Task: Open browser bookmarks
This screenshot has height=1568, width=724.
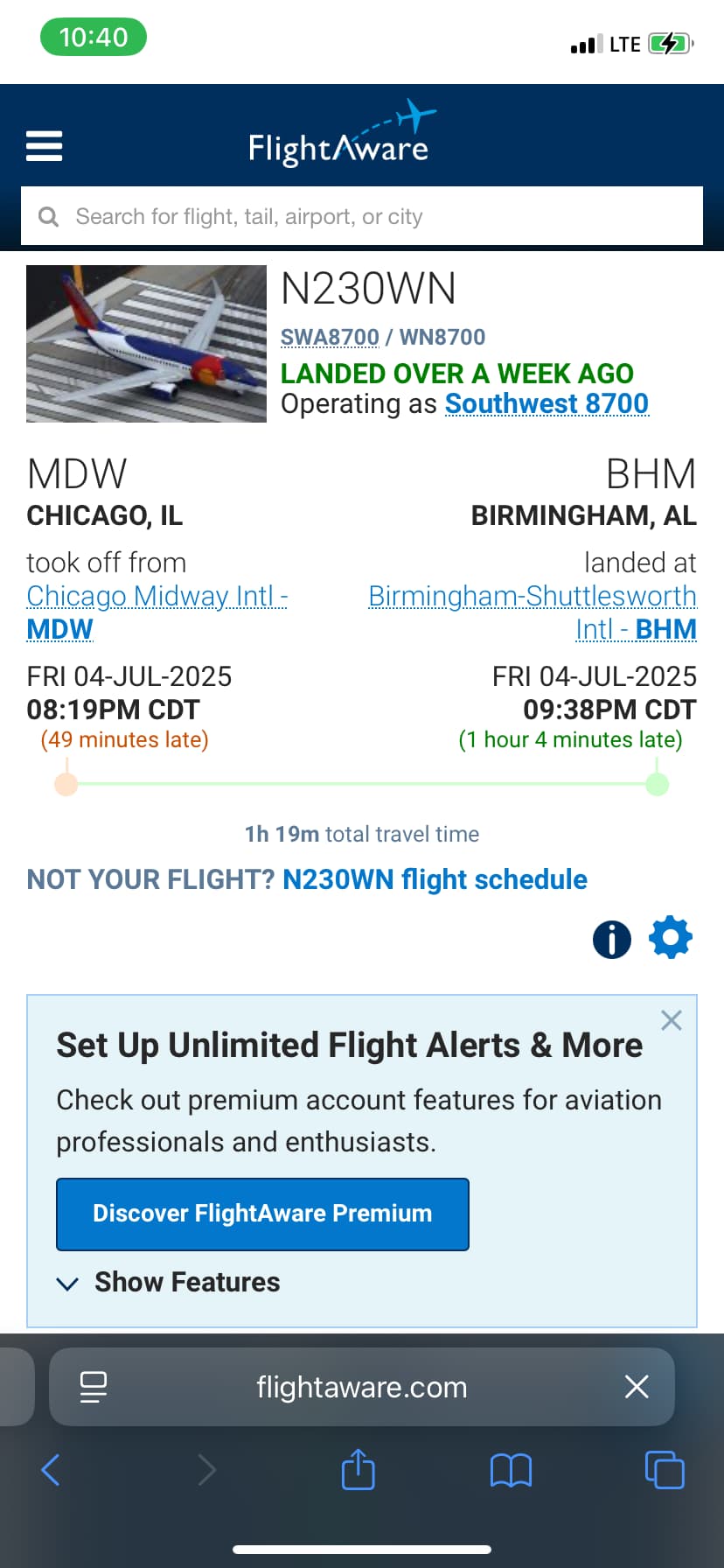Action: point(512,1470)
